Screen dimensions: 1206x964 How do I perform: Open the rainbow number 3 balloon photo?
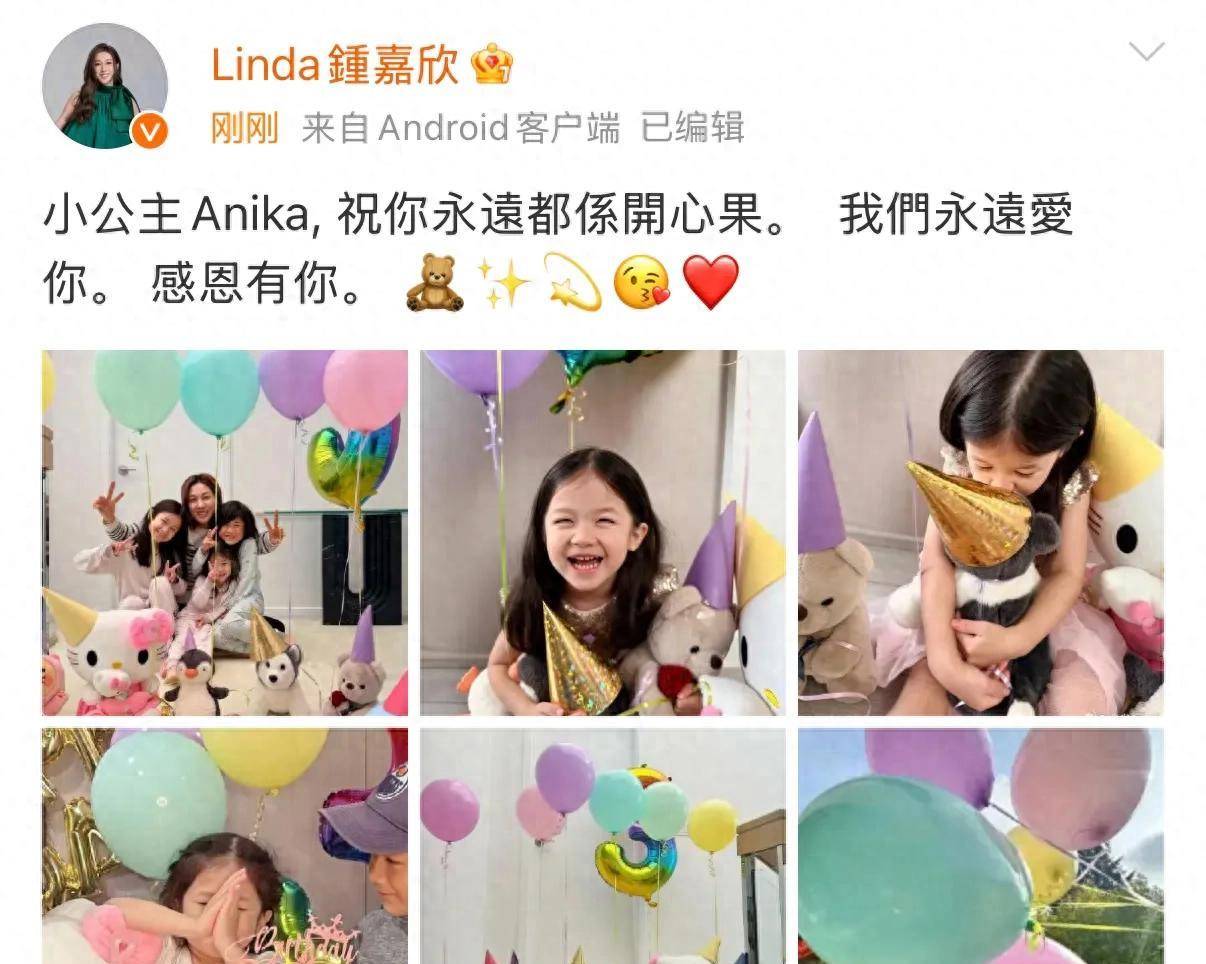(x=602, y=845)
